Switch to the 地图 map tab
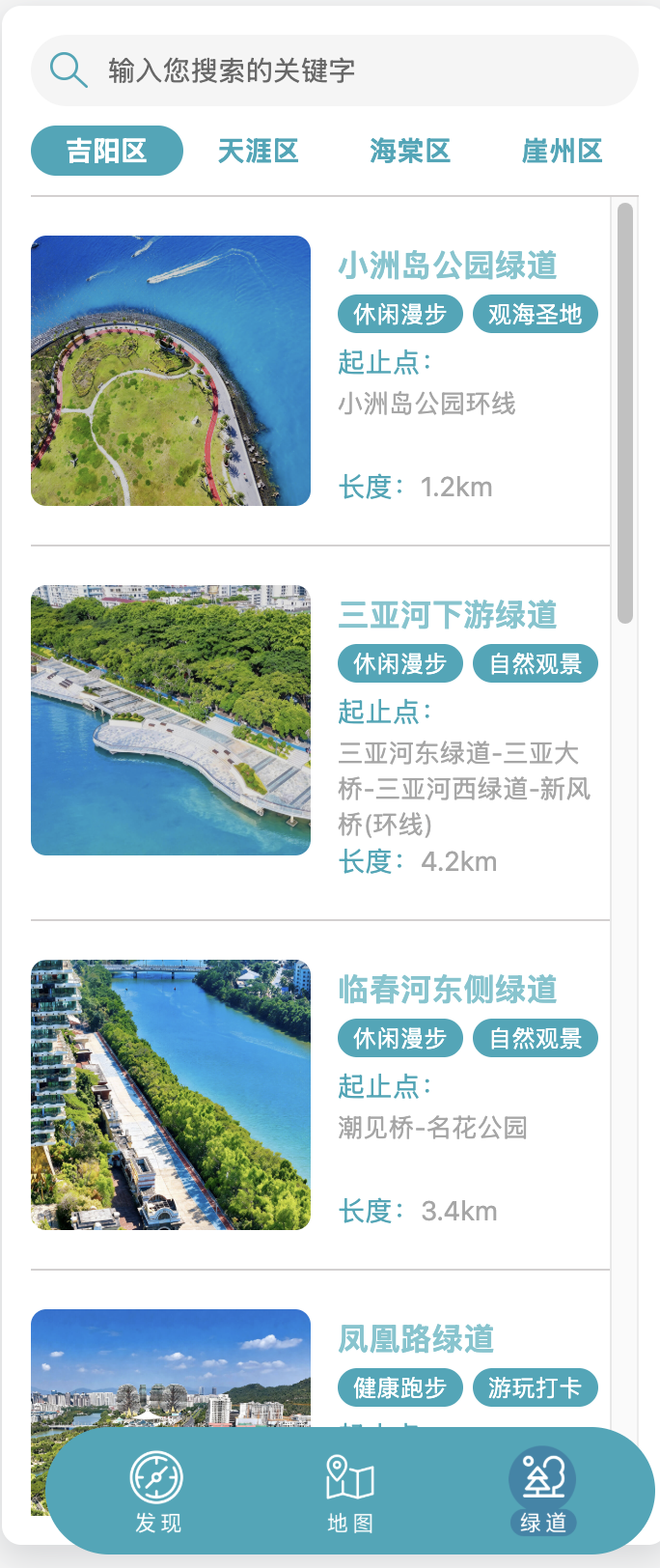 pyautogui.click(x=349, y=1491)
